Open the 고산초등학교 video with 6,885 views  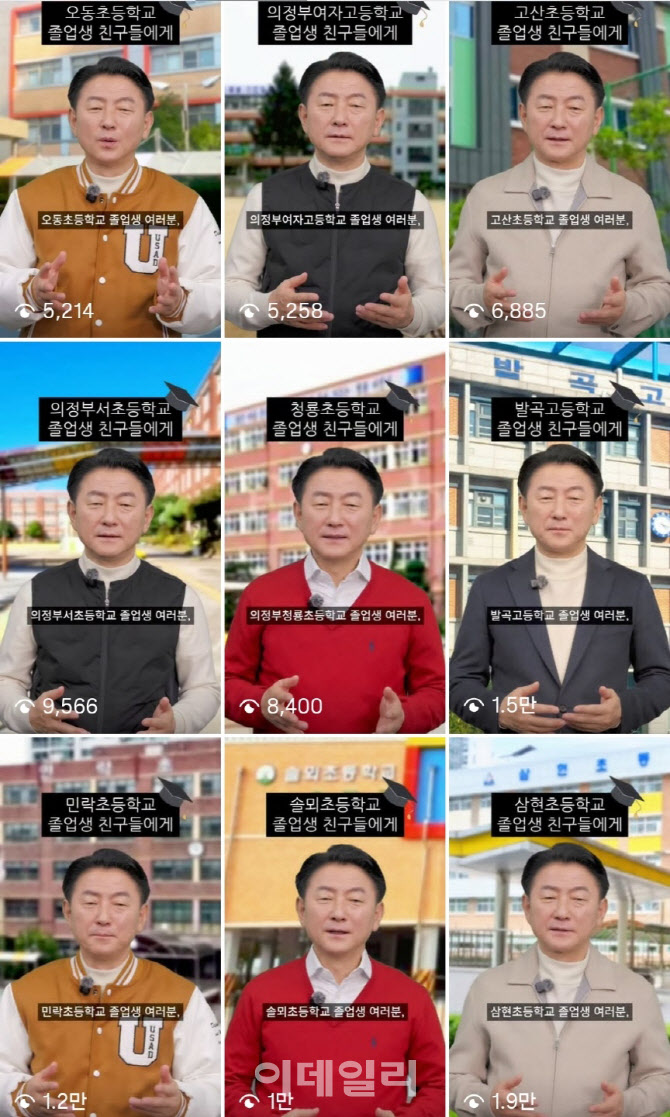coord(559,170)
